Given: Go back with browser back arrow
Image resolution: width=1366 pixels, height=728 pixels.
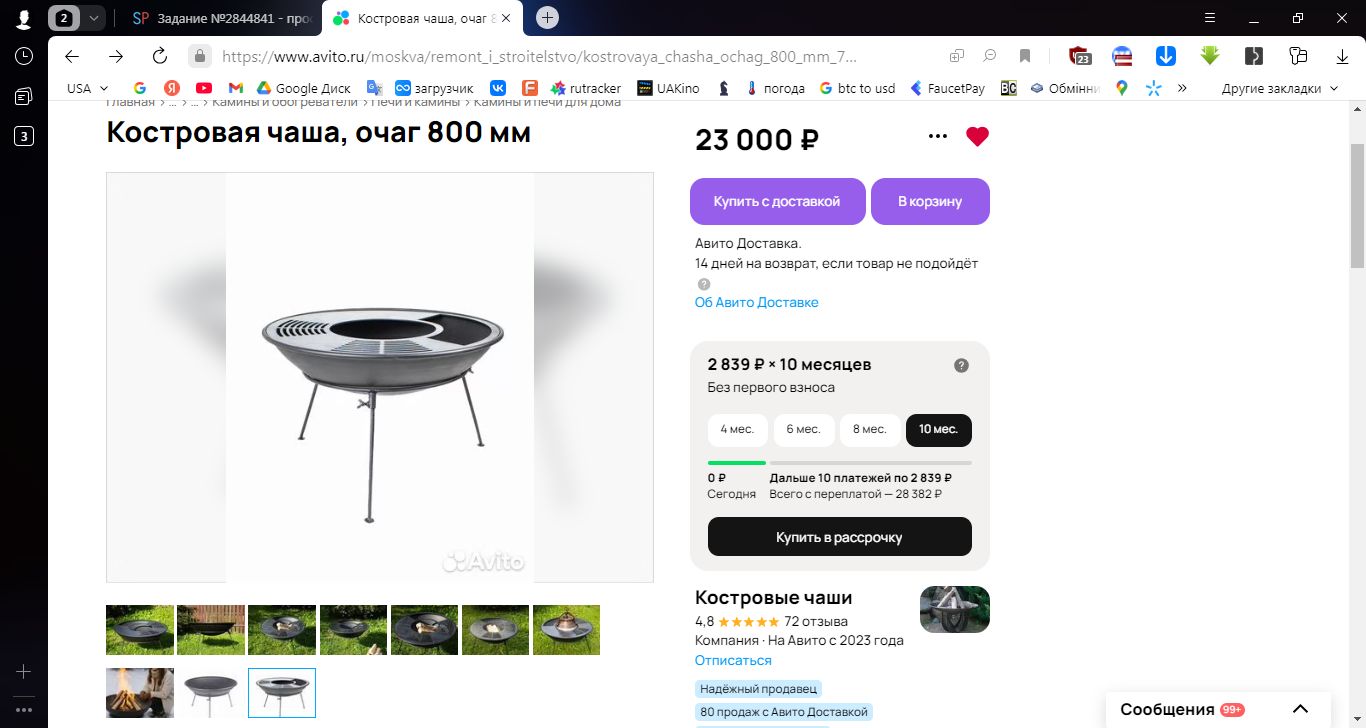Looking at the screenshot, I should coord(72,56).
